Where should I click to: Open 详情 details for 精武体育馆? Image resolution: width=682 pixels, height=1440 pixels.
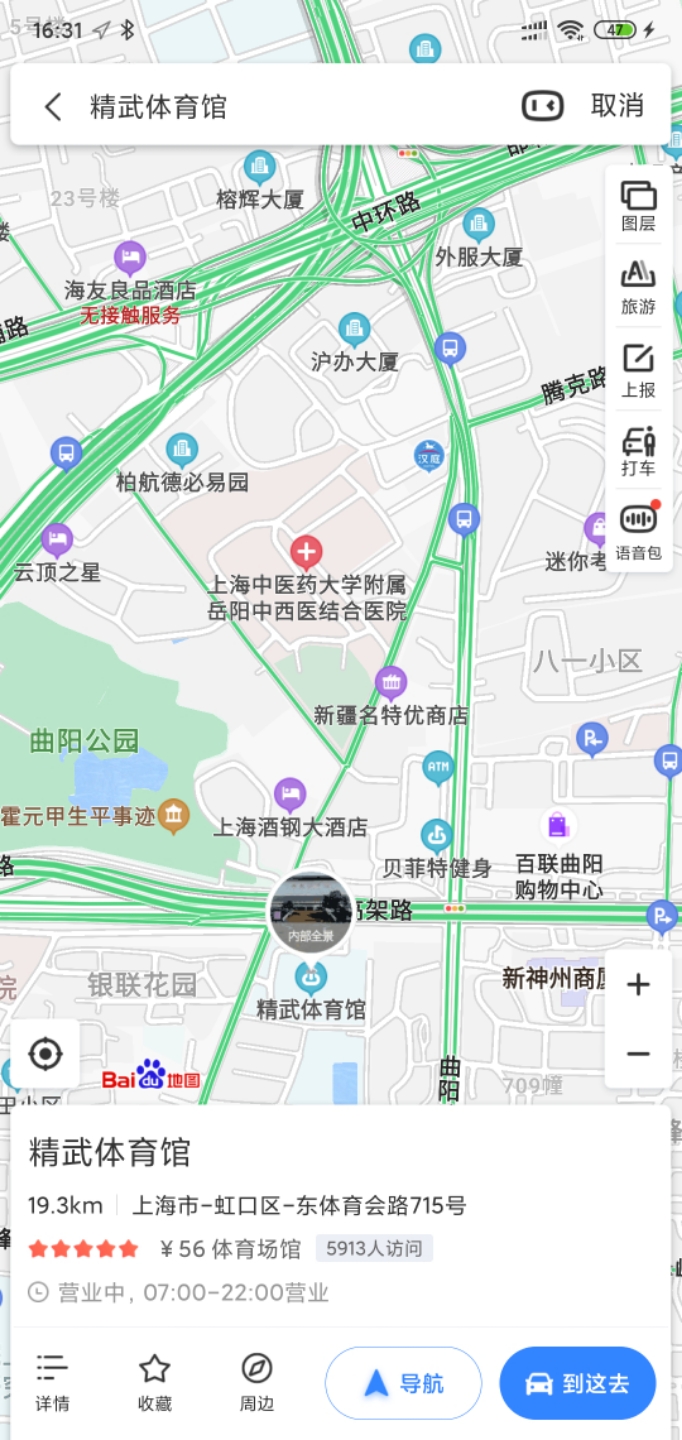52,1383
